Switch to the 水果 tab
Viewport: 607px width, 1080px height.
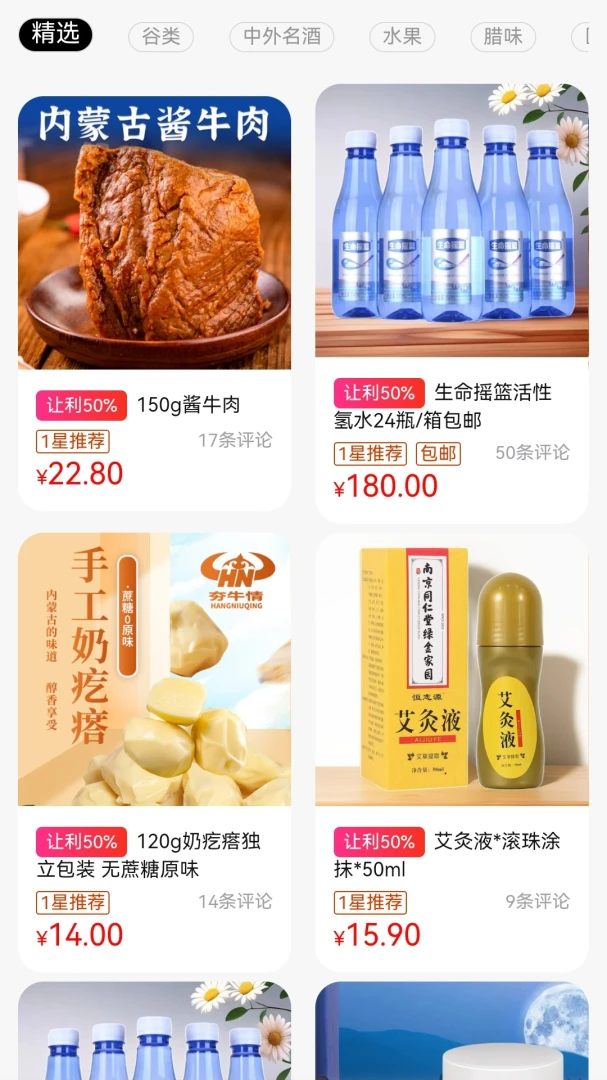402,37
